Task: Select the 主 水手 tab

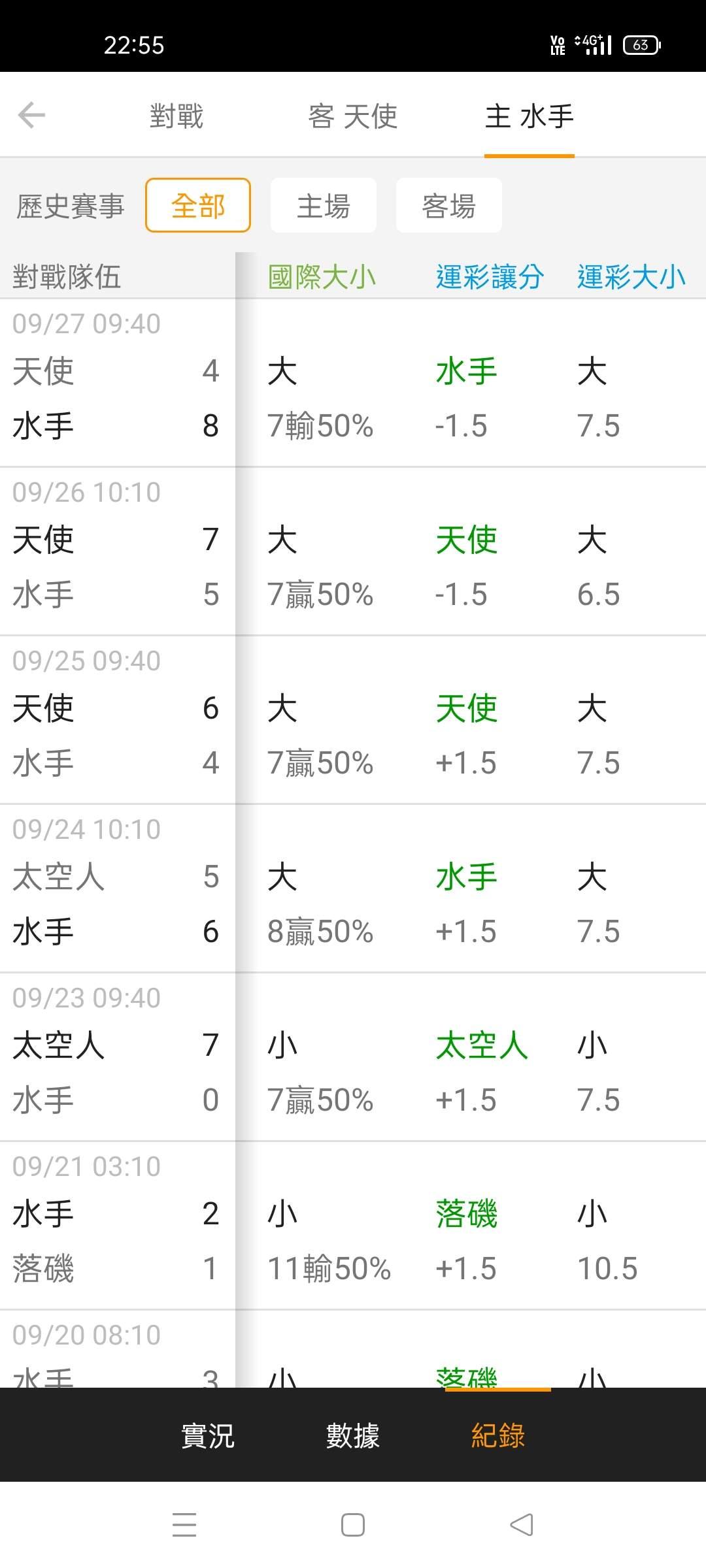Action: [529, 116]
